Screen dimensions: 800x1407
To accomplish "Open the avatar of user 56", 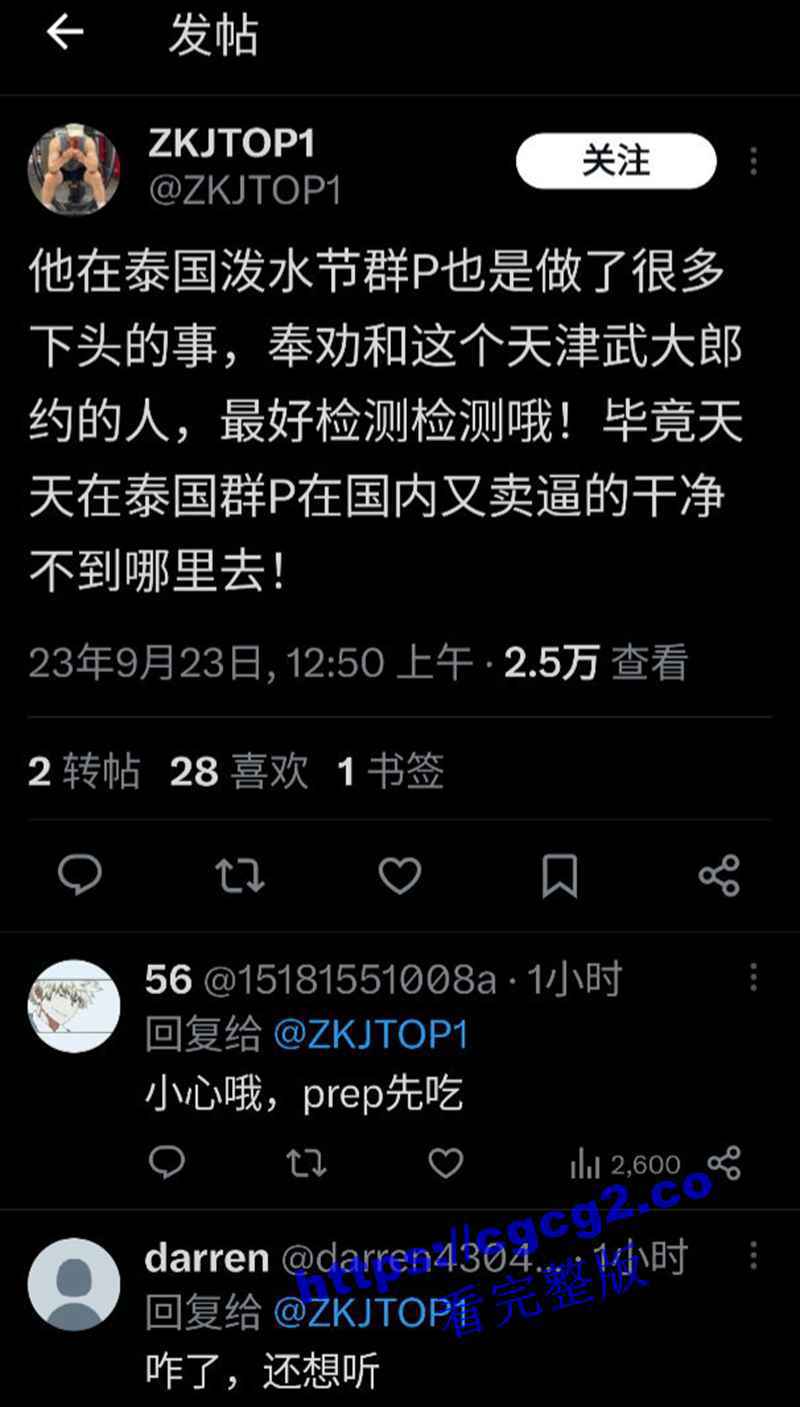I will click(x=74, y=1005).
